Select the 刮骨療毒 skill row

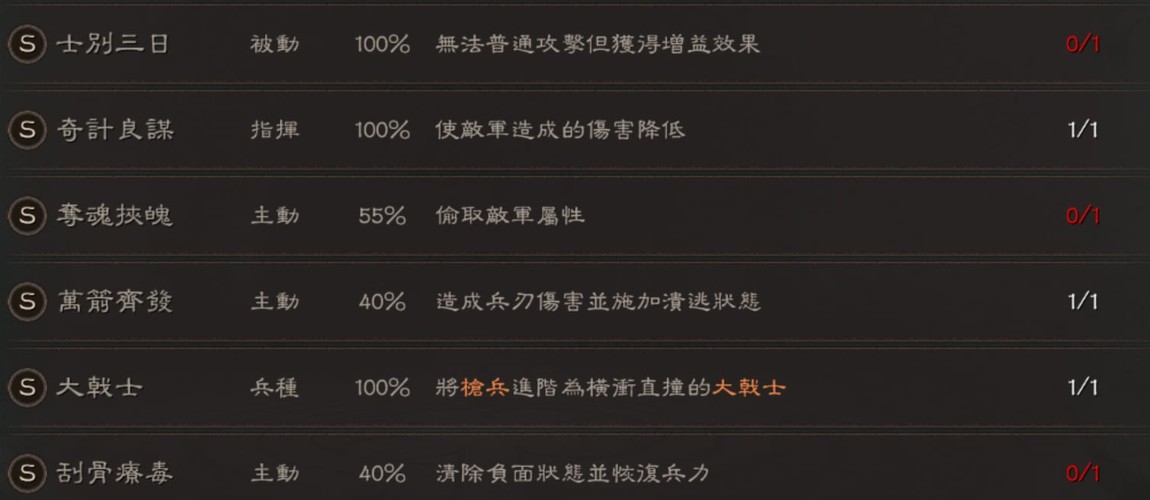[x=575, y=468]
